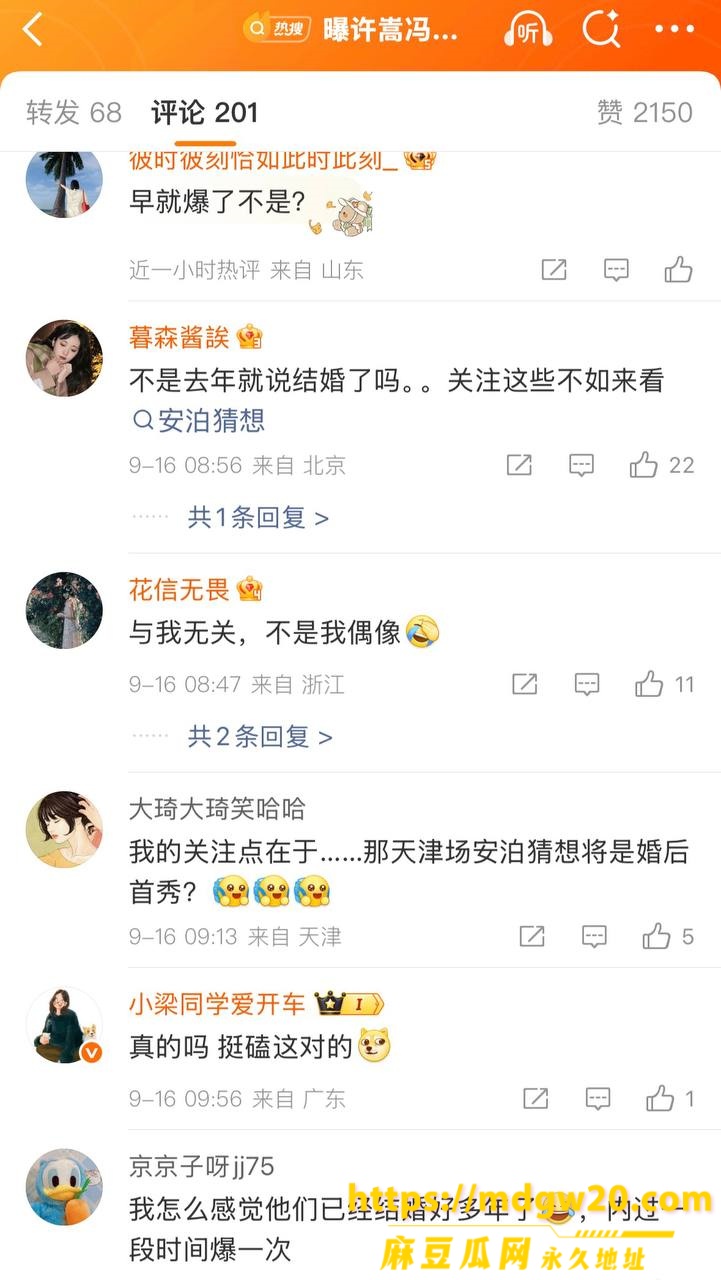The image size is (721, 1280).
Task: Forward the comment 早就爆了不是
Action: point(554,269)
